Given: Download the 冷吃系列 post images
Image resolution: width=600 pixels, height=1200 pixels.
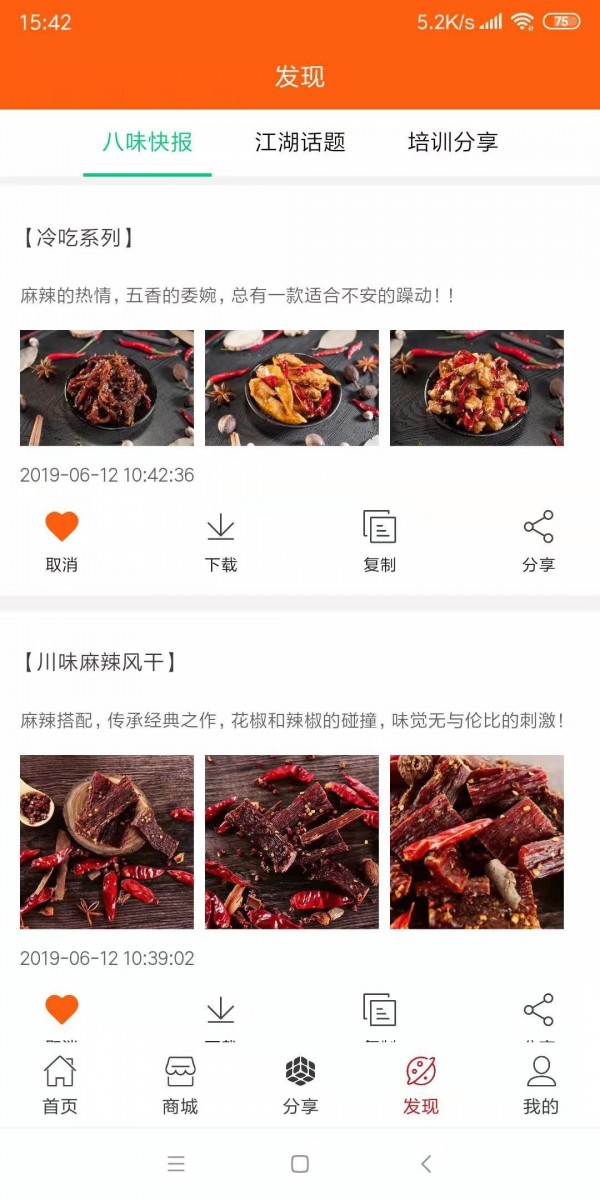Looking at the screenshot, I should click(220, 540).
